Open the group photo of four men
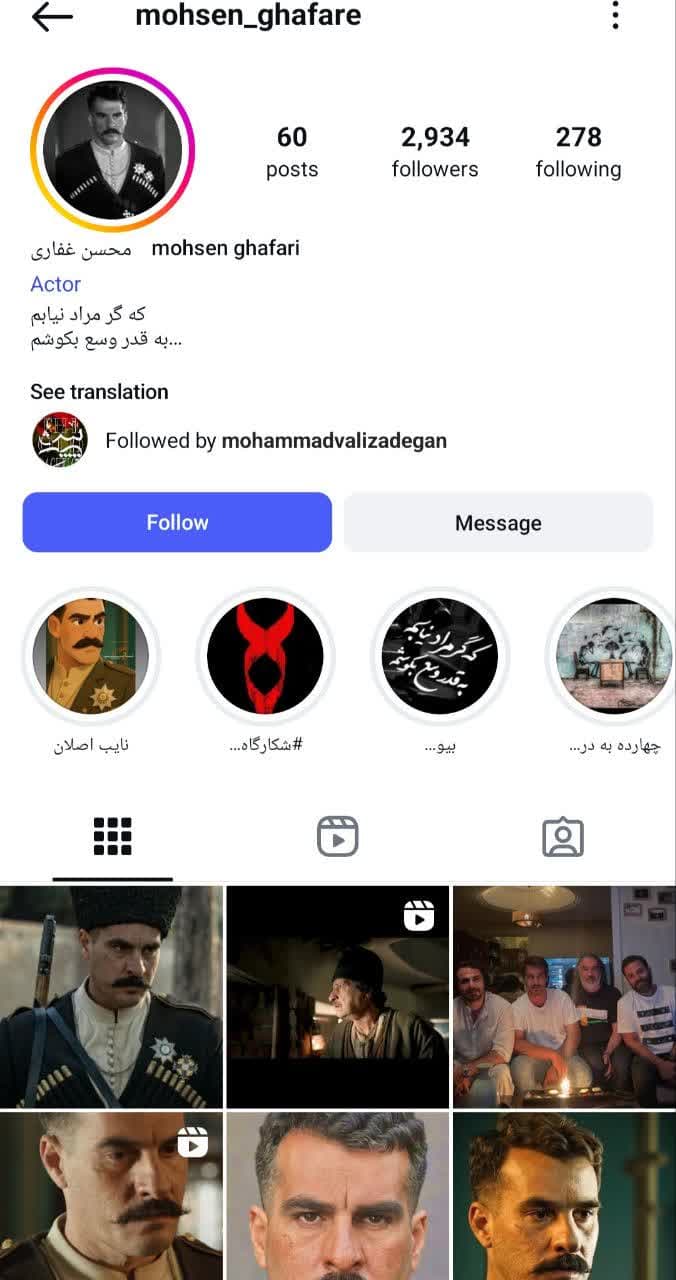Viewport: 676px width, 1280px height. [564, 997]
